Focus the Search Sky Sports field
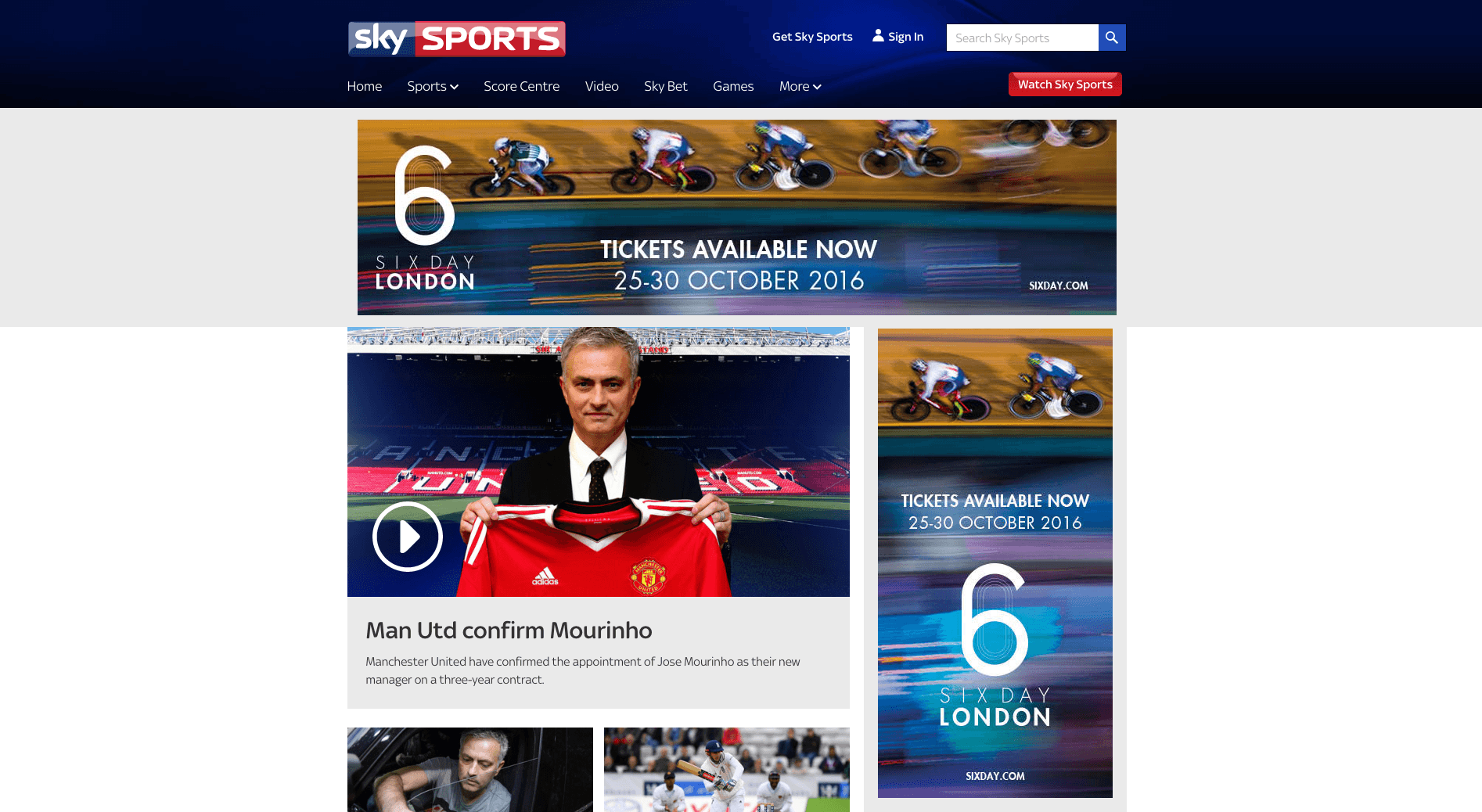Viewport: 1482px width, 812px height. pyautogui.click(x=1021, y=38)
